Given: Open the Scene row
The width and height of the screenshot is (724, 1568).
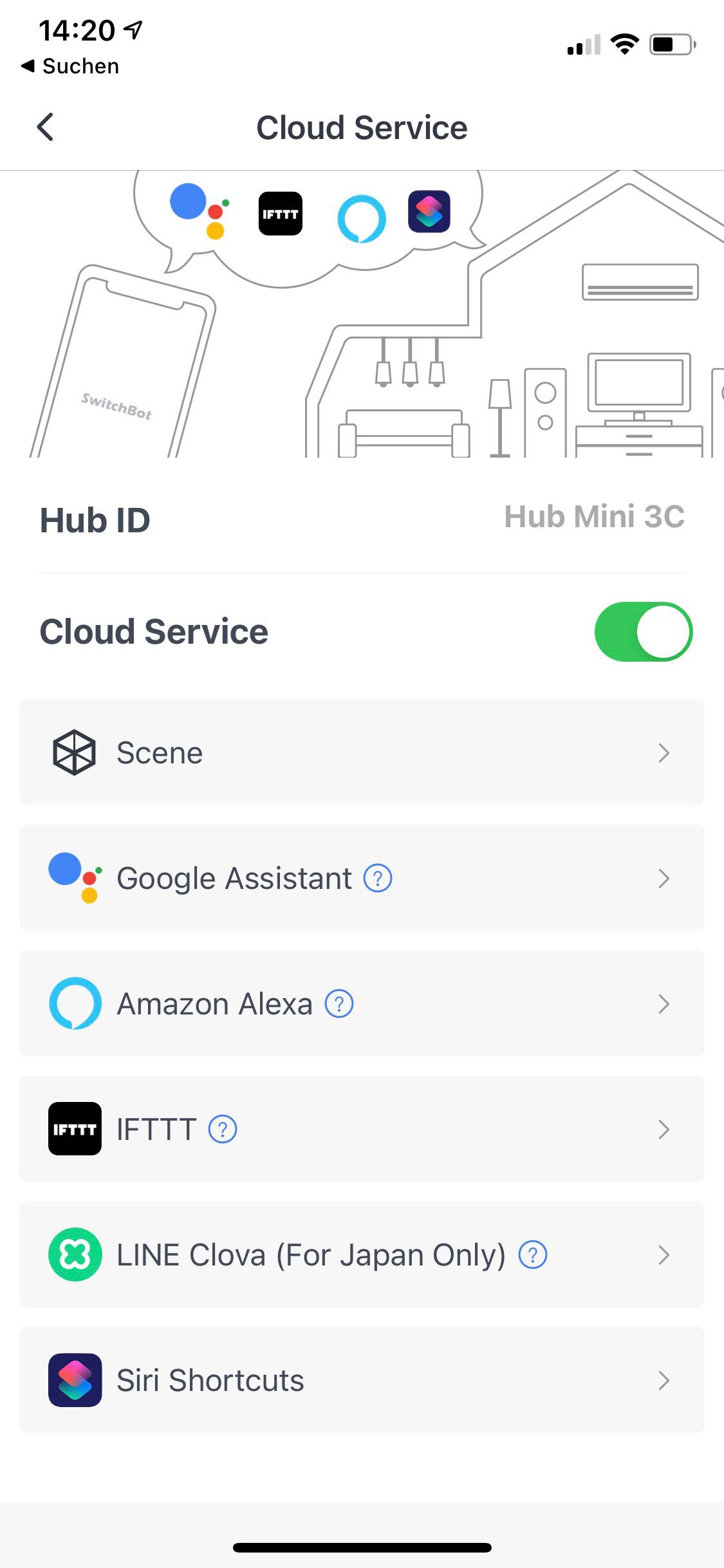Looking at the screenshot, I should click(x=362, y=752).
